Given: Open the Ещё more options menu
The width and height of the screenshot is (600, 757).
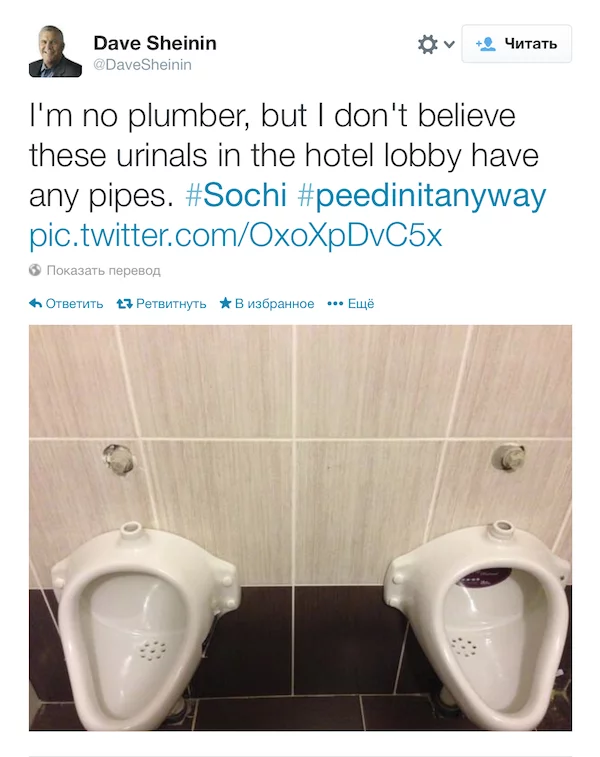Looking at the screenshot, I should pyautogui.click(x=351, y=304).
